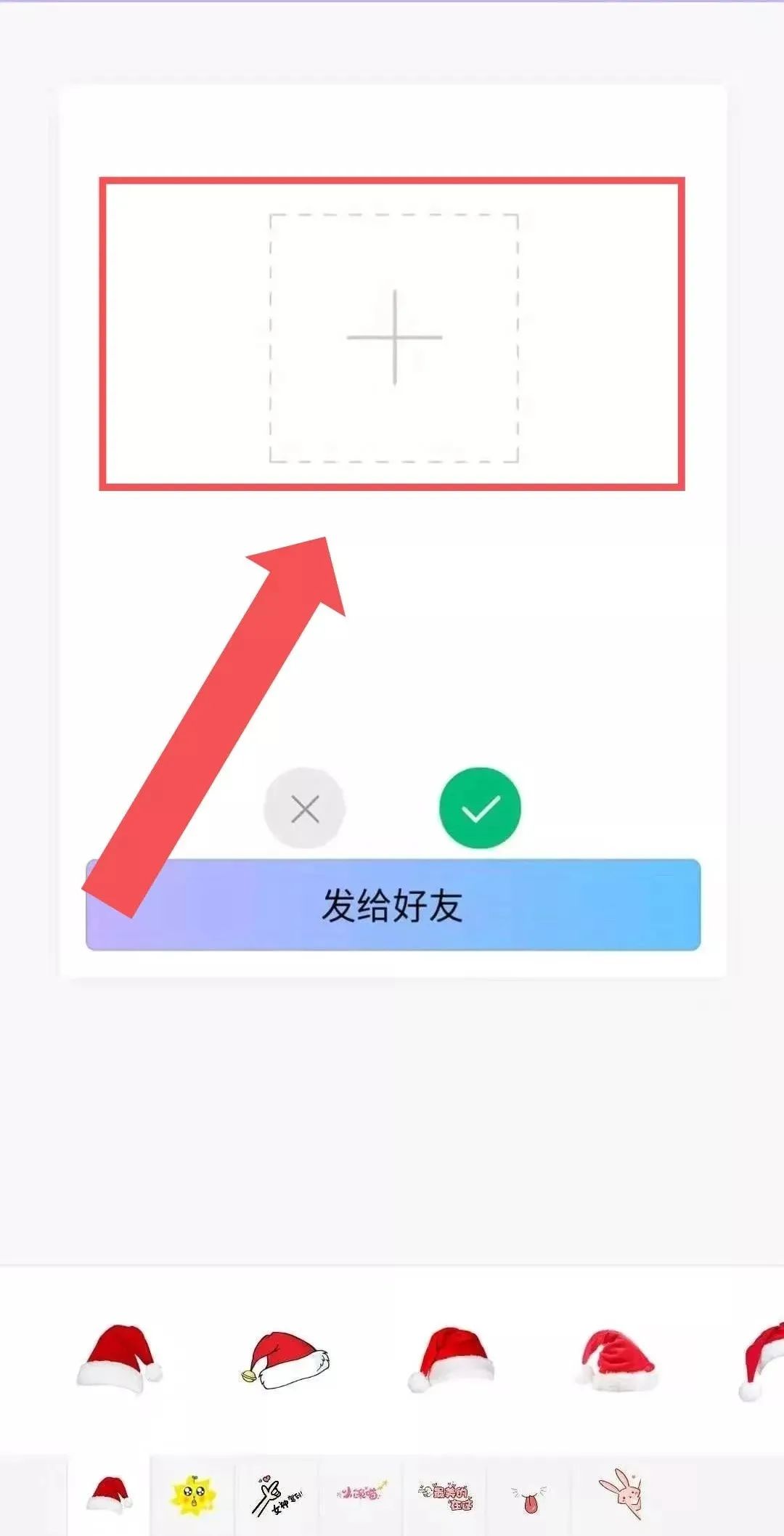784x1536 pixels.
Task: Choose the cartoon Santa hat with bell
Action: (284, 1360)
